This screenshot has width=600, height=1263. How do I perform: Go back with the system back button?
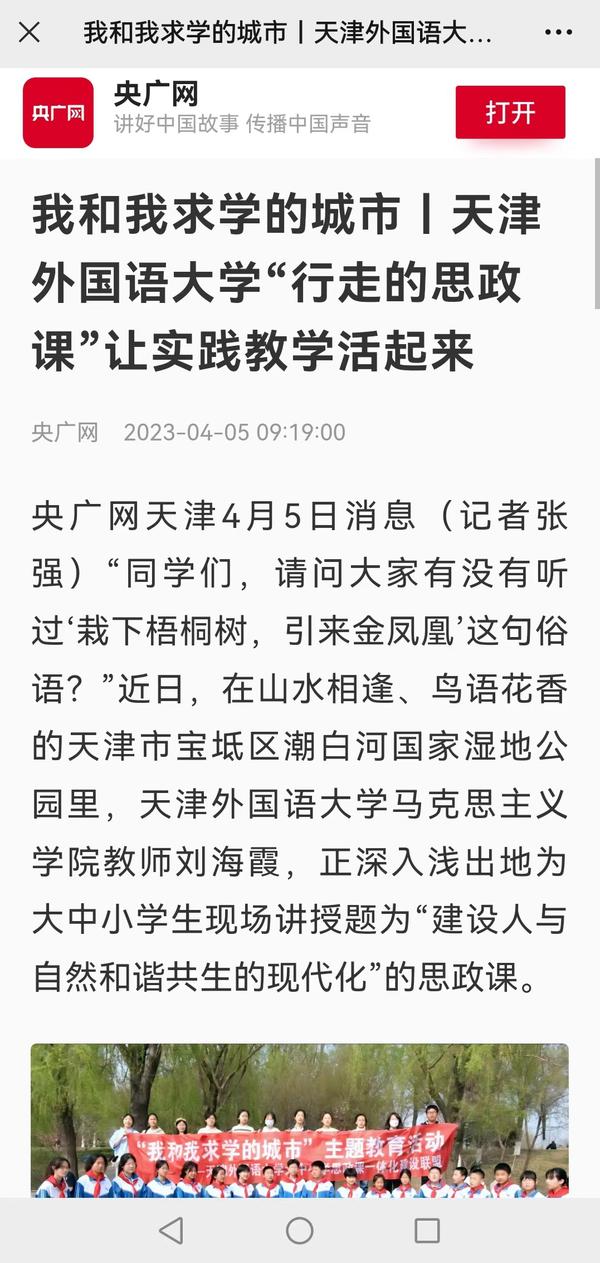pyautogui.click(x=172, y=1230)
